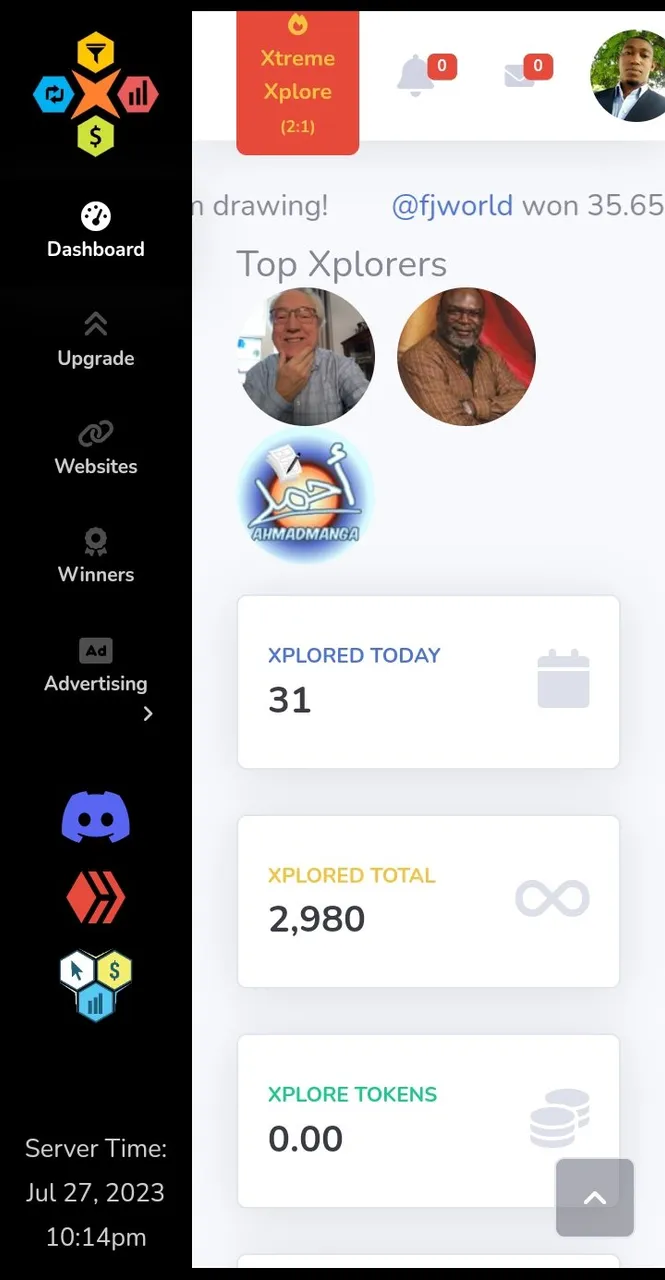Open the Xplored Total card
Screen dimensions: 665x1280
click(x=428, y=901)
